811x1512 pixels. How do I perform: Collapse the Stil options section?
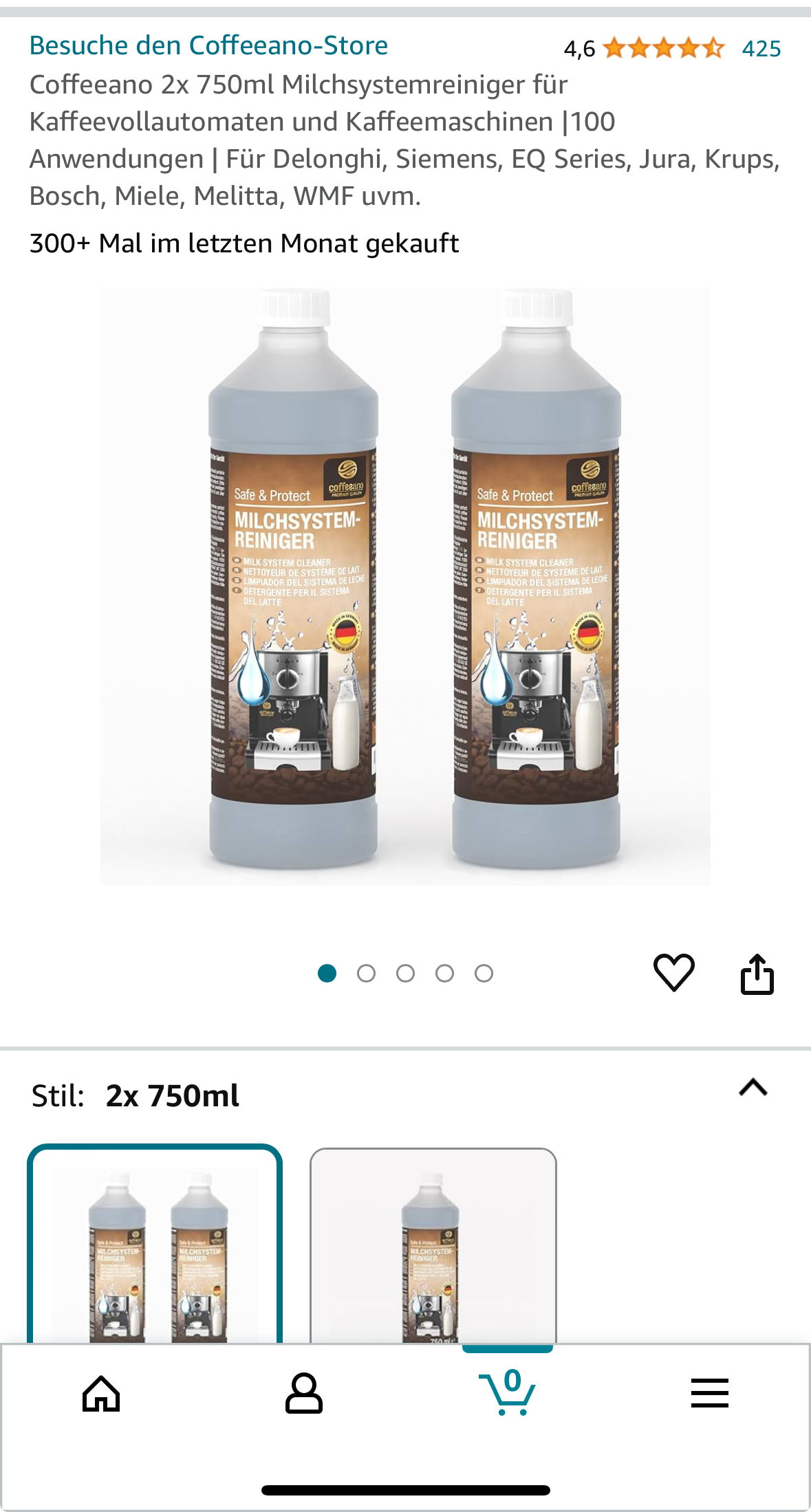[x=753, y=1088]
